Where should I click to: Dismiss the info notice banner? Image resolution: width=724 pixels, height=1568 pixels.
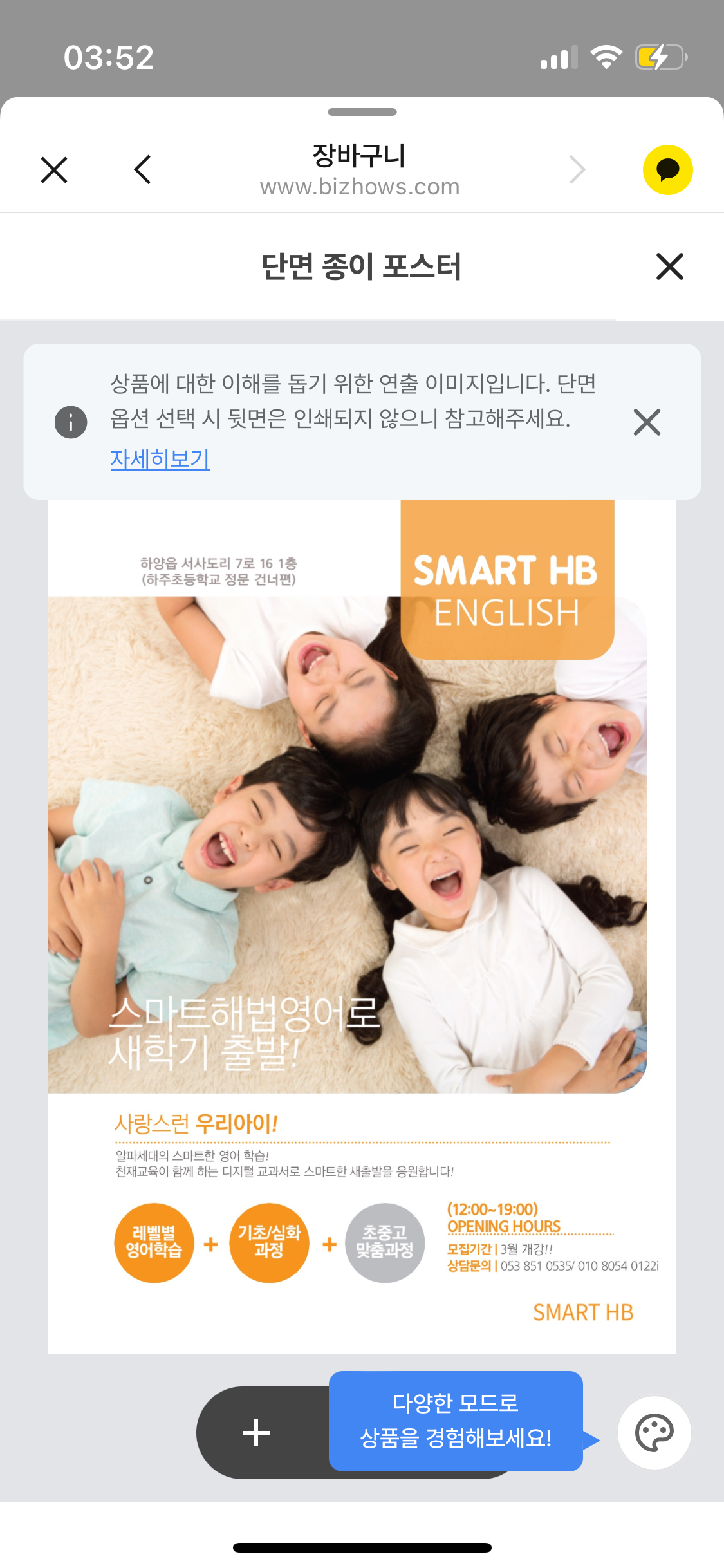coord(647,422)
